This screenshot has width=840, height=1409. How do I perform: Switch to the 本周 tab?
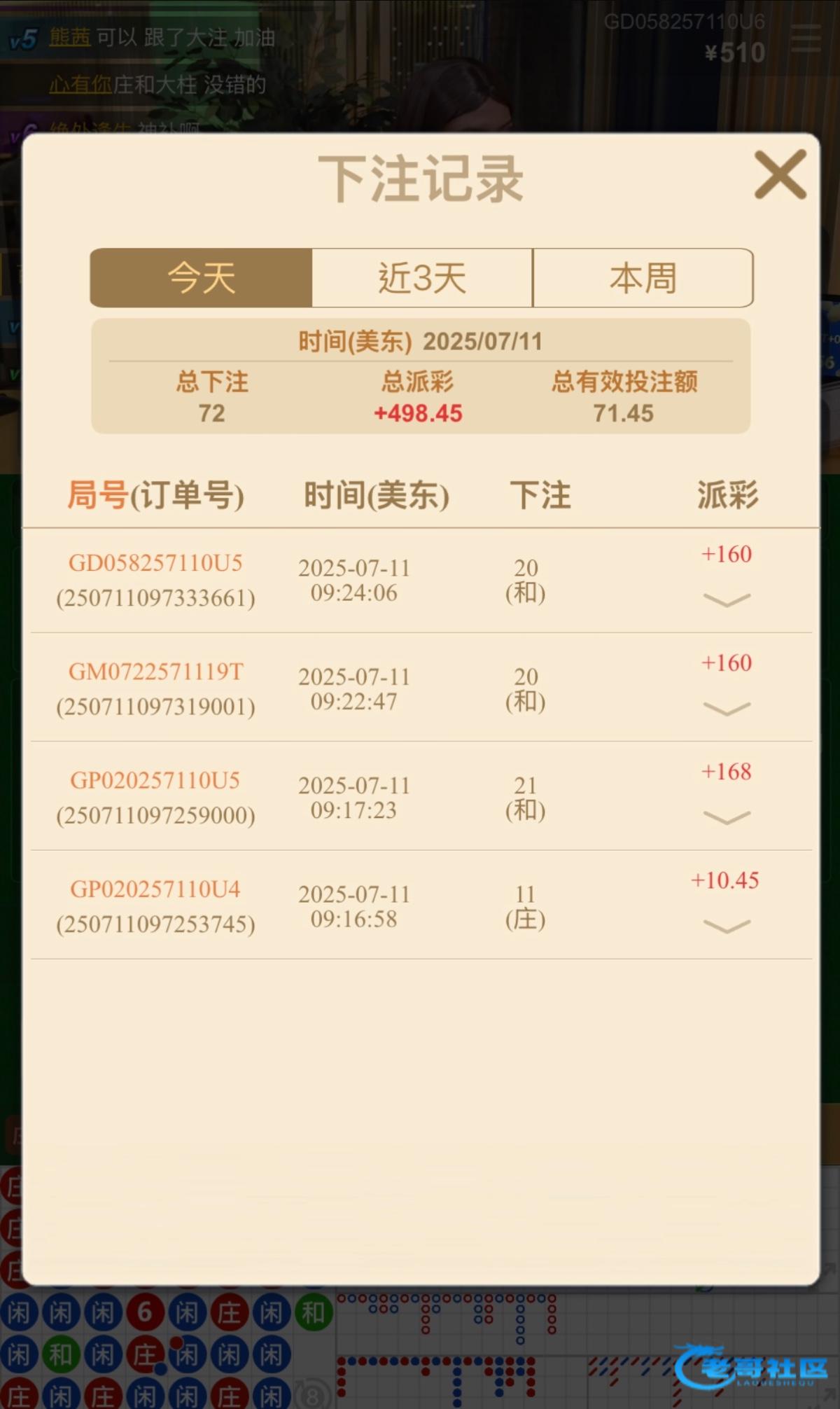(643, 278)
